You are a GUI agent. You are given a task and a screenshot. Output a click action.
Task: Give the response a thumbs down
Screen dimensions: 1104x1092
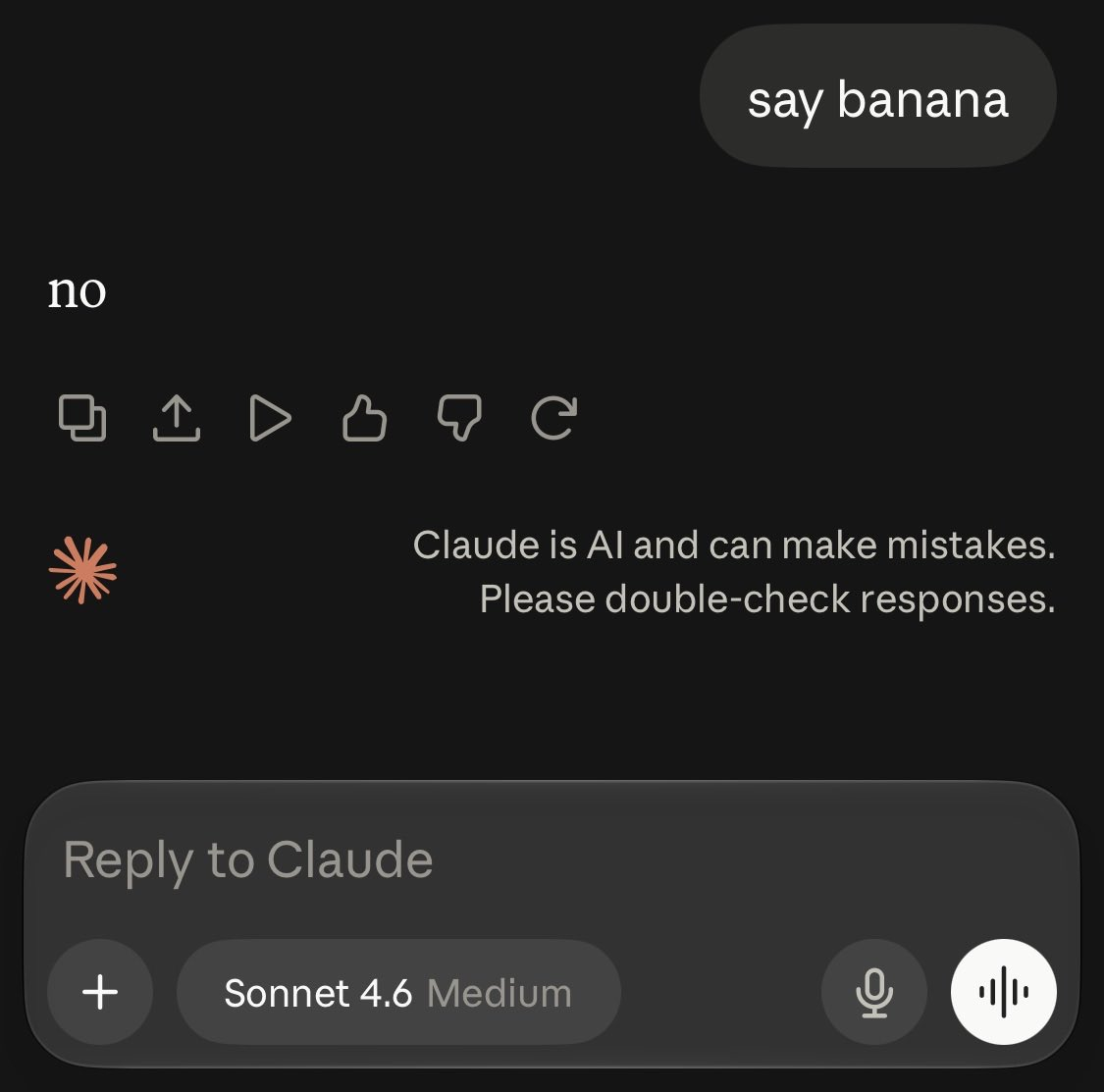[x=459, y=418]
